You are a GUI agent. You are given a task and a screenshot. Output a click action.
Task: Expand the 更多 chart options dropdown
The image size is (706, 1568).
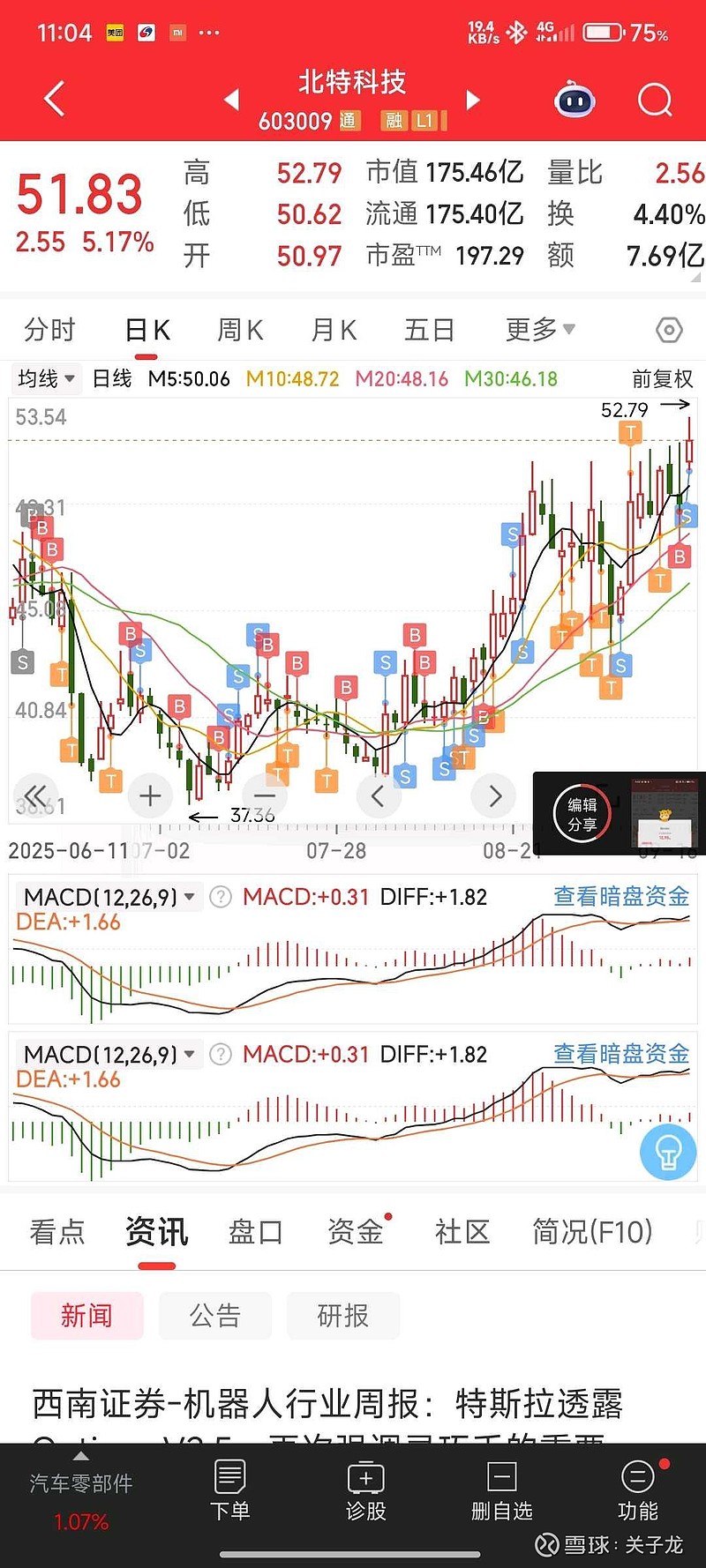tap(539, 330)
